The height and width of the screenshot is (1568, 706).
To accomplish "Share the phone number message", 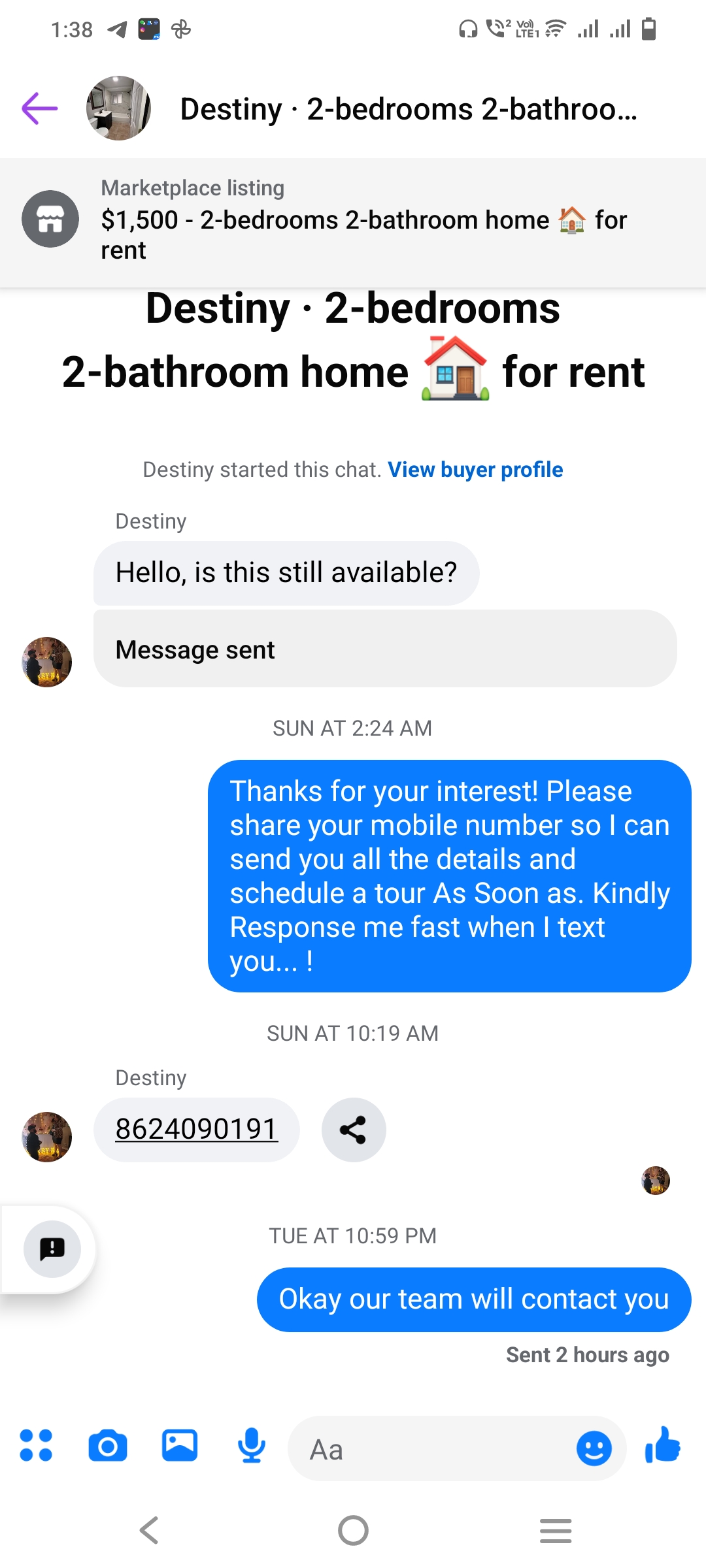I will 354,1130.
